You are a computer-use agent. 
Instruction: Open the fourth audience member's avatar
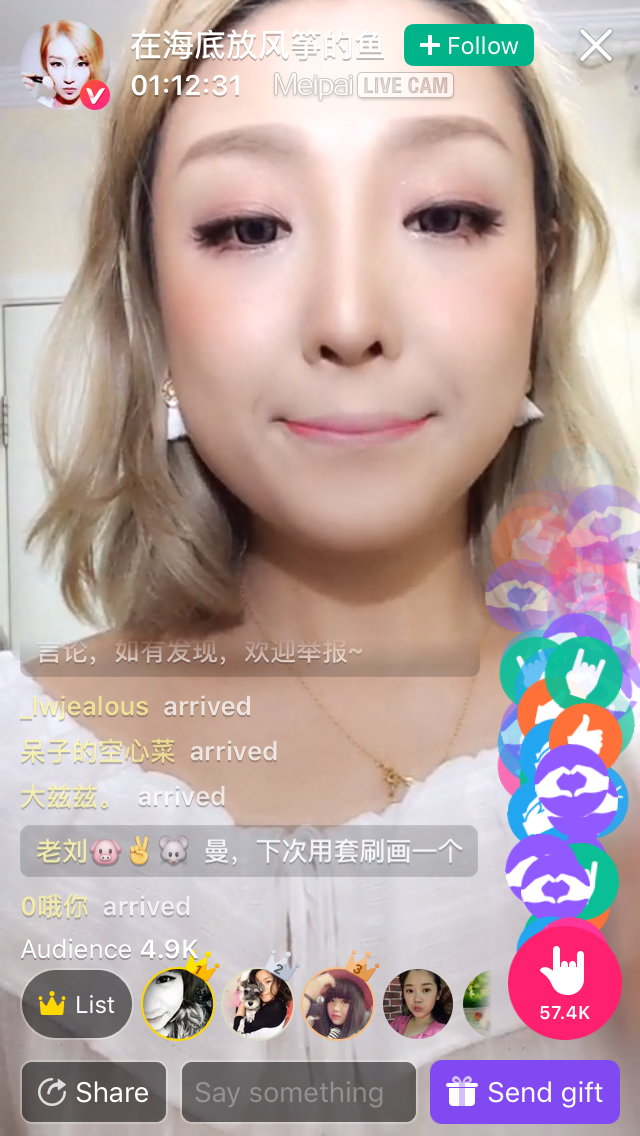pos(418,1004)
